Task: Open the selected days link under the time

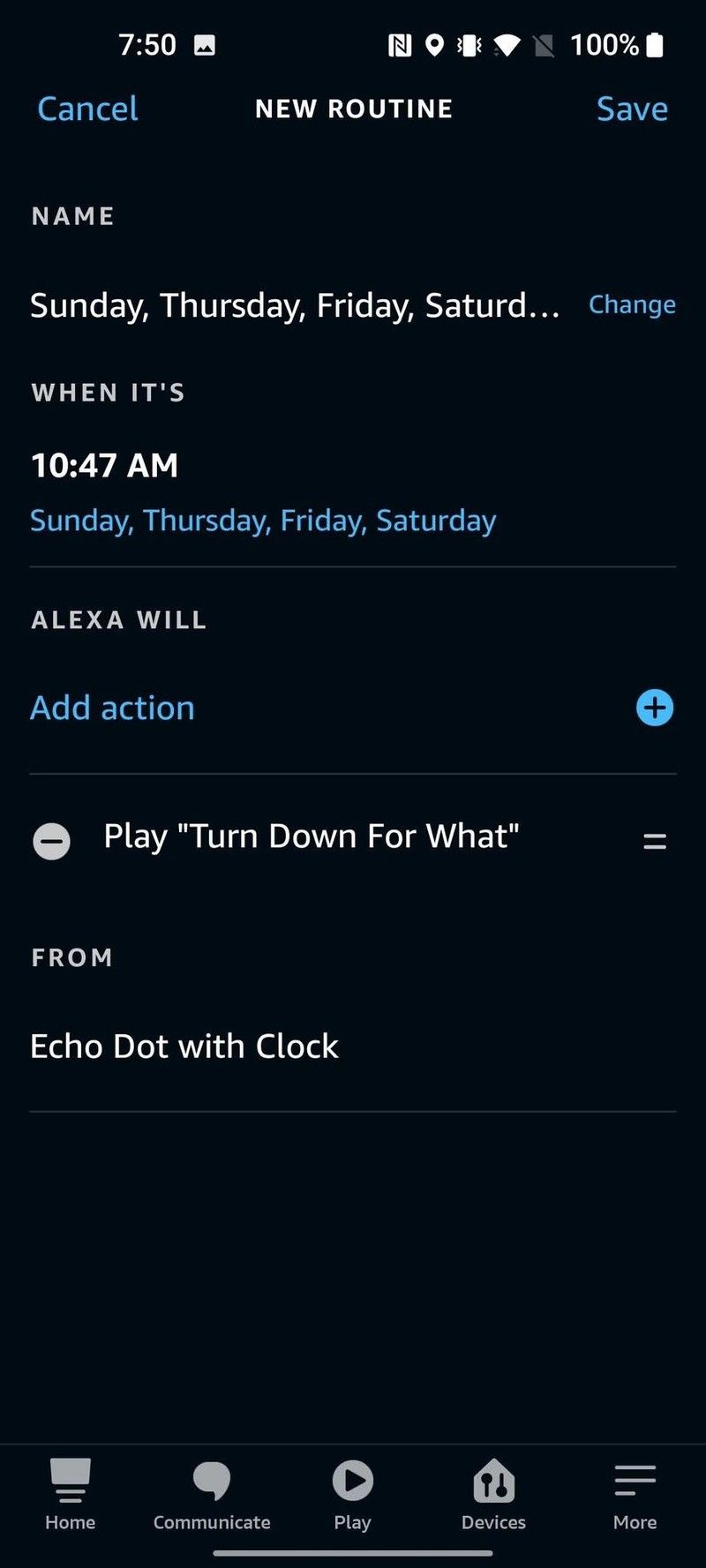Action: click(x=263, y=521)
